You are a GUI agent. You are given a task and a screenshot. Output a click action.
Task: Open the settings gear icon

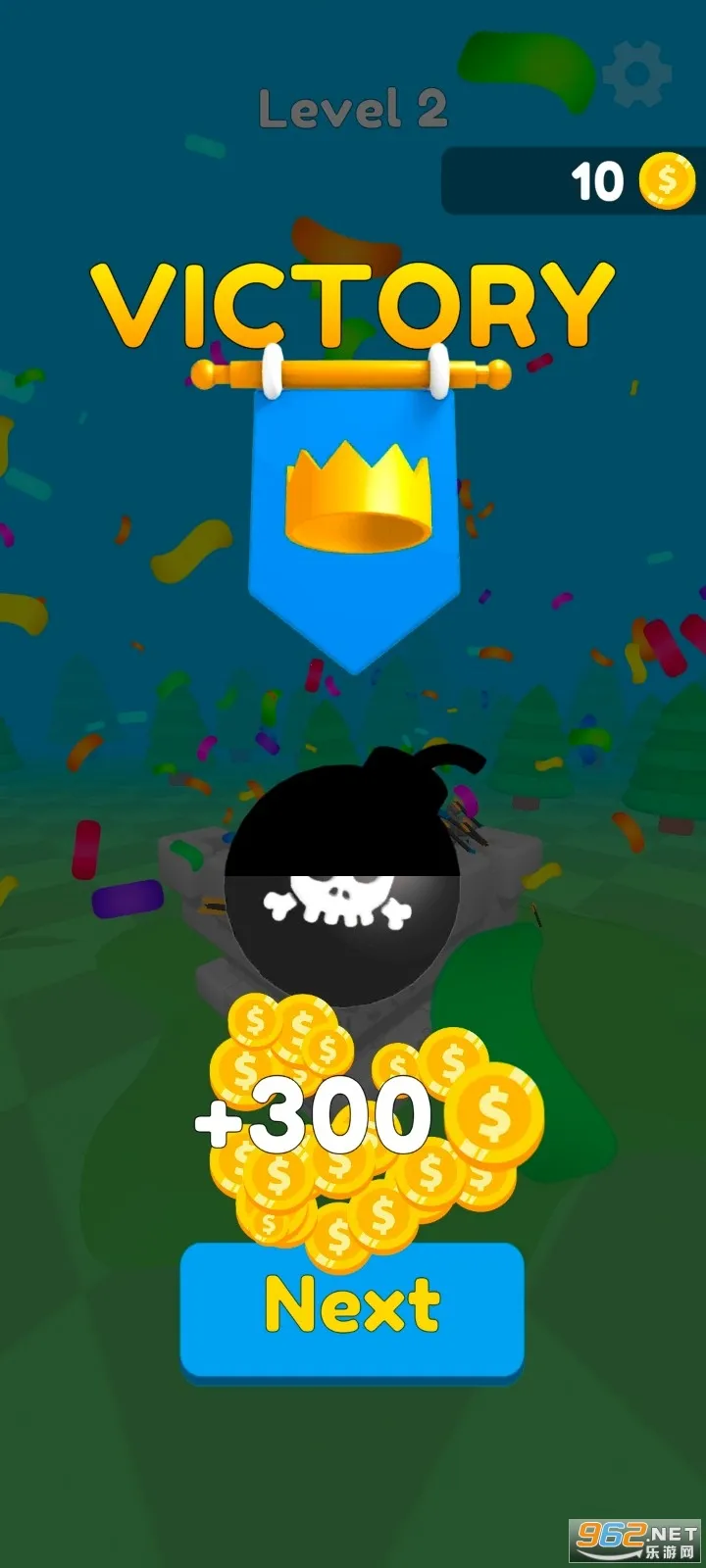[x=637, y=73]
